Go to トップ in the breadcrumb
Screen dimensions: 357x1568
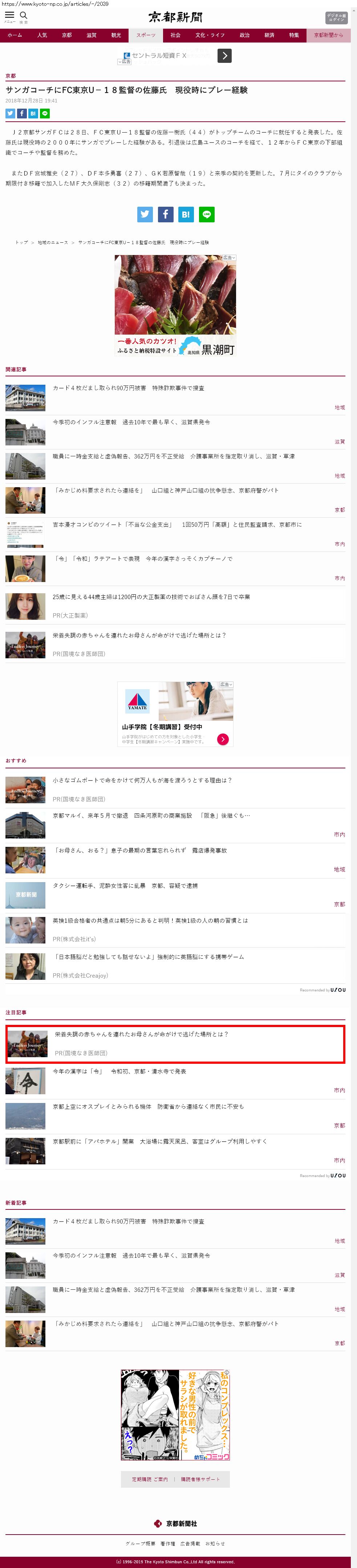(x=22, y=242)
